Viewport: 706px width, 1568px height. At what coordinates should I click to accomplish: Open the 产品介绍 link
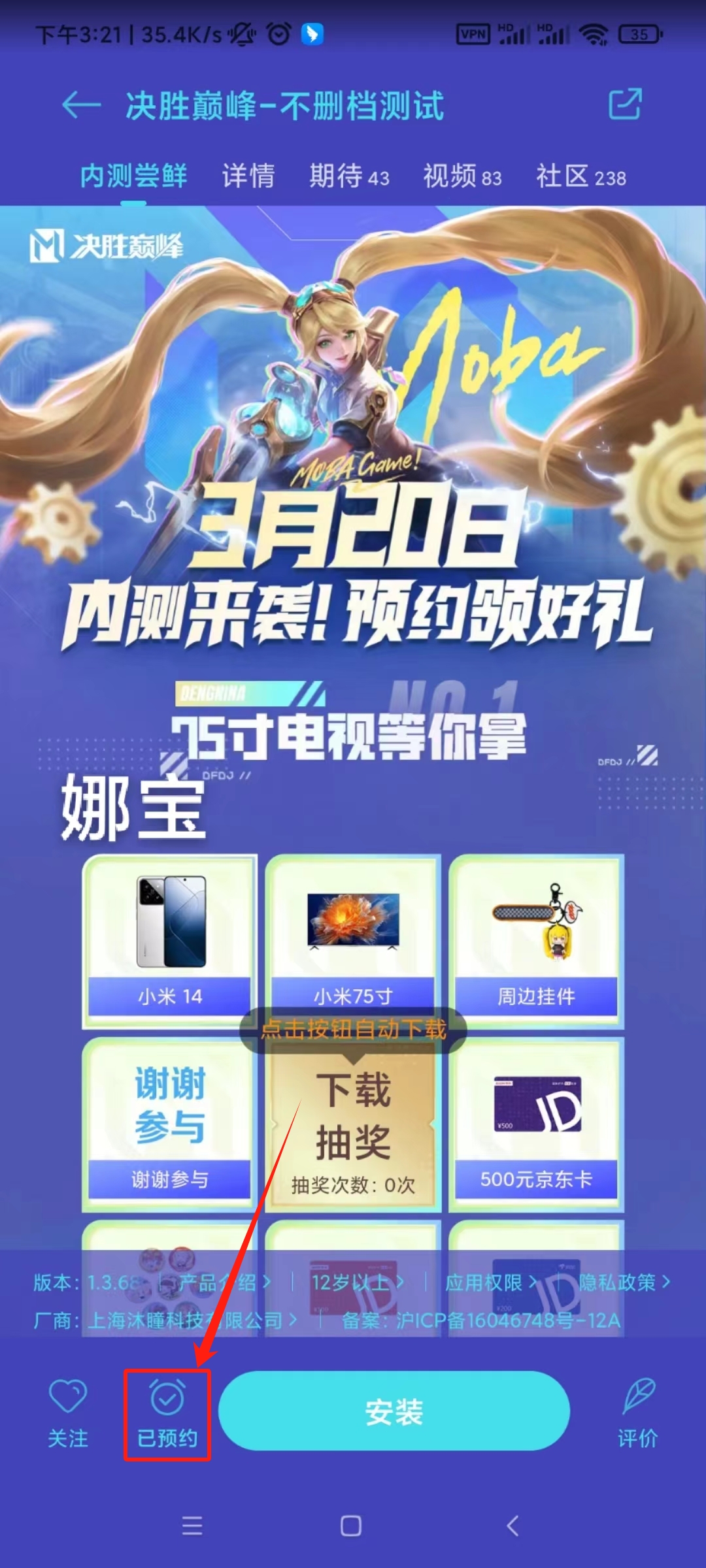coord(222,1282)
